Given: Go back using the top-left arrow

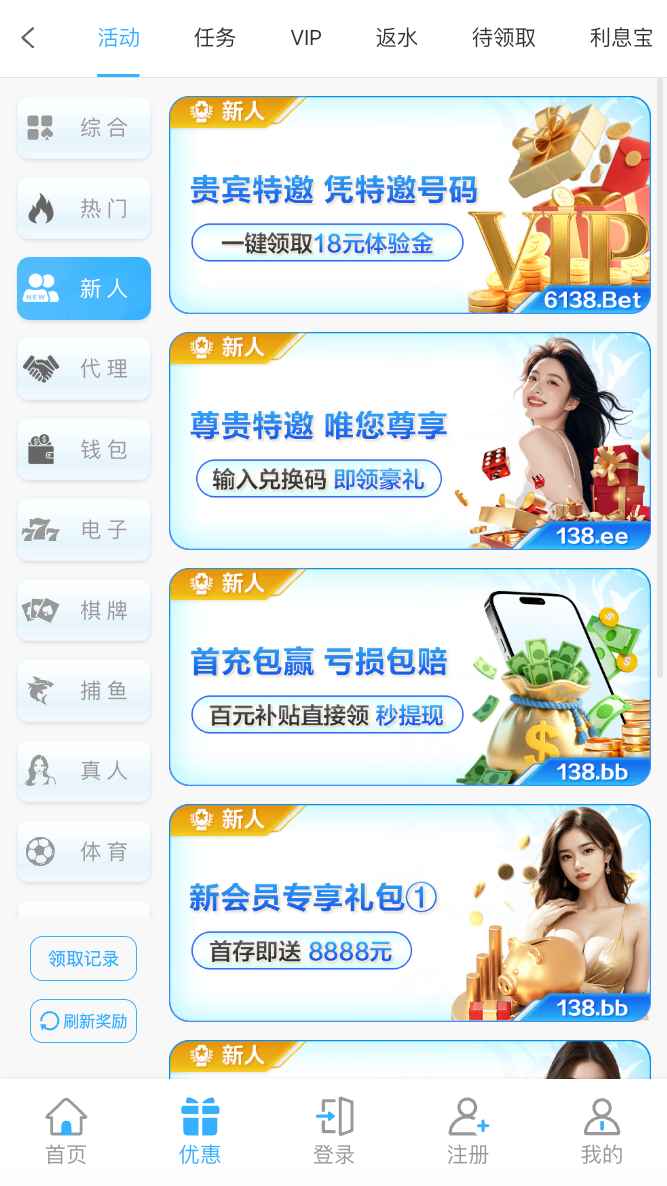Looking at the screenshot, I should click(28, 38).
